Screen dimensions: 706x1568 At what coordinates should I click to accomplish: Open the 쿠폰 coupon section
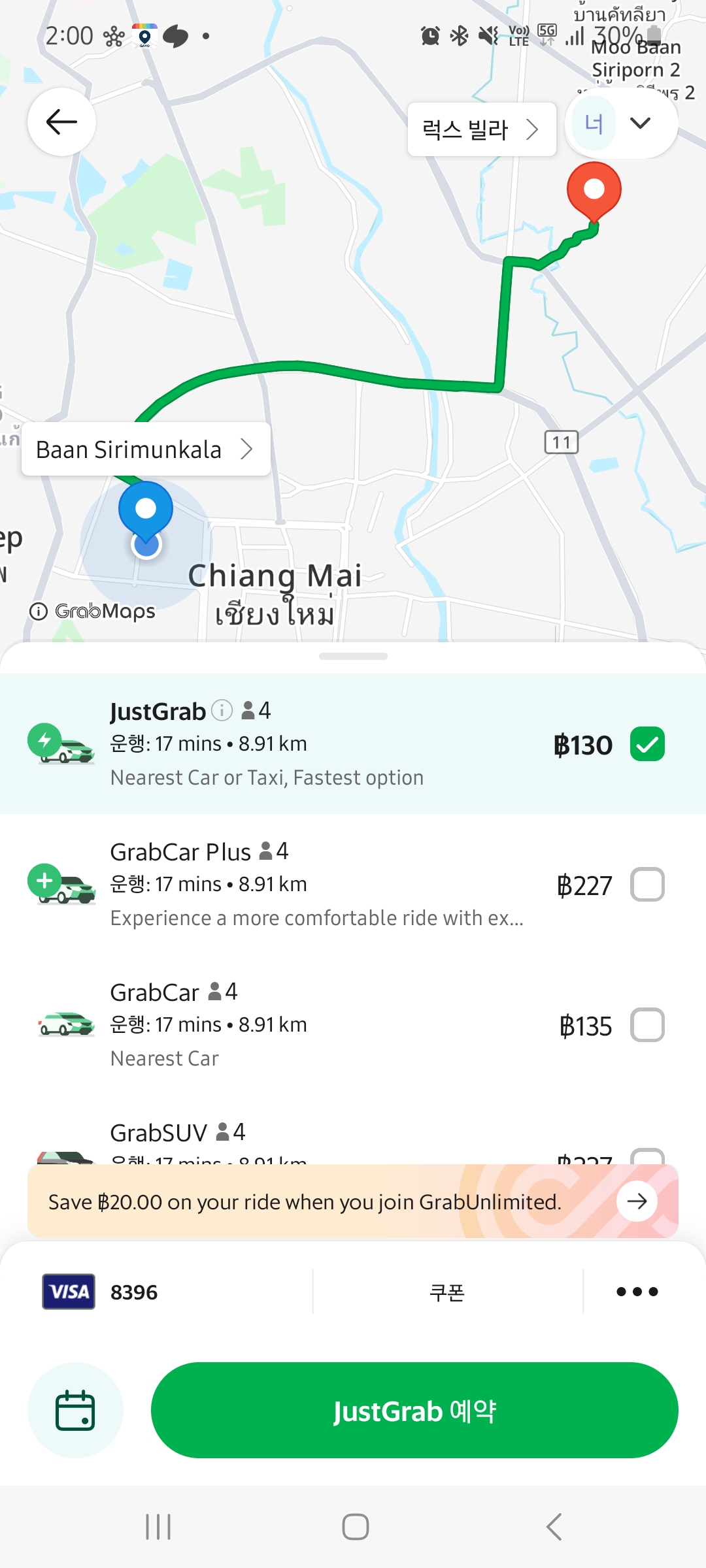coord(447,1292)
